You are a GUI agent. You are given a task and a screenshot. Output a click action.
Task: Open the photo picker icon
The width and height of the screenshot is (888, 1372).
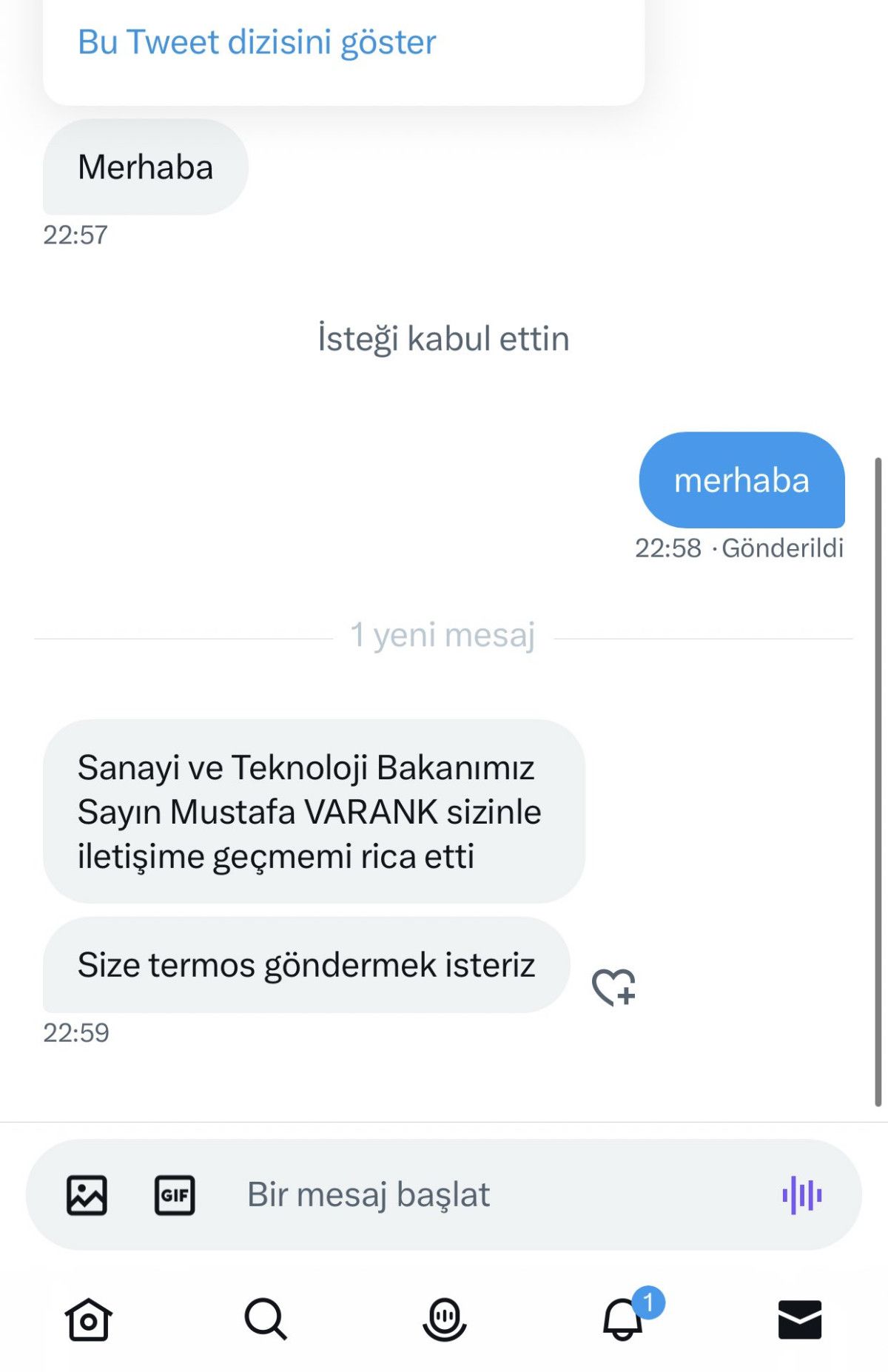(x=87, y=1194)
